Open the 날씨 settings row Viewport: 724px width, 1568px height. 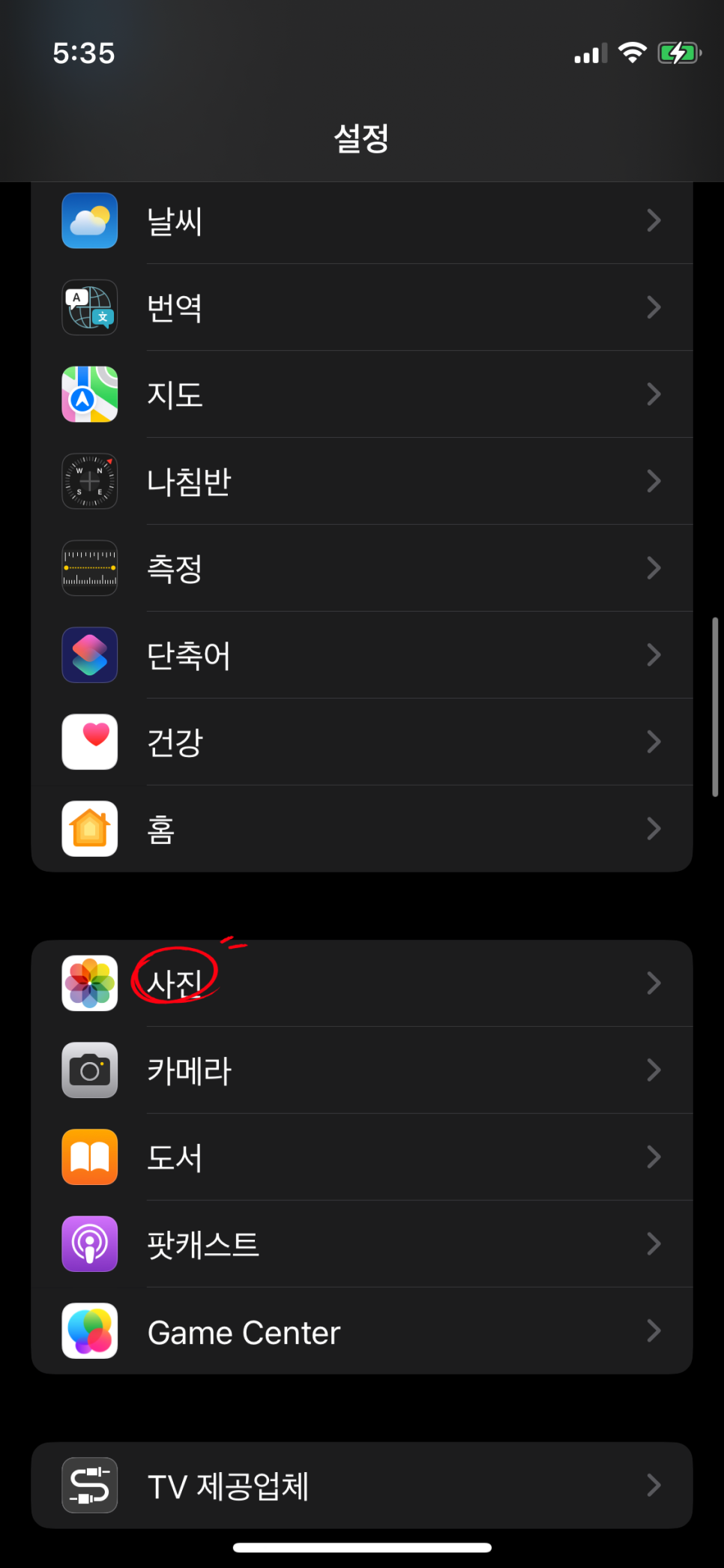click(x=361, y=221)
